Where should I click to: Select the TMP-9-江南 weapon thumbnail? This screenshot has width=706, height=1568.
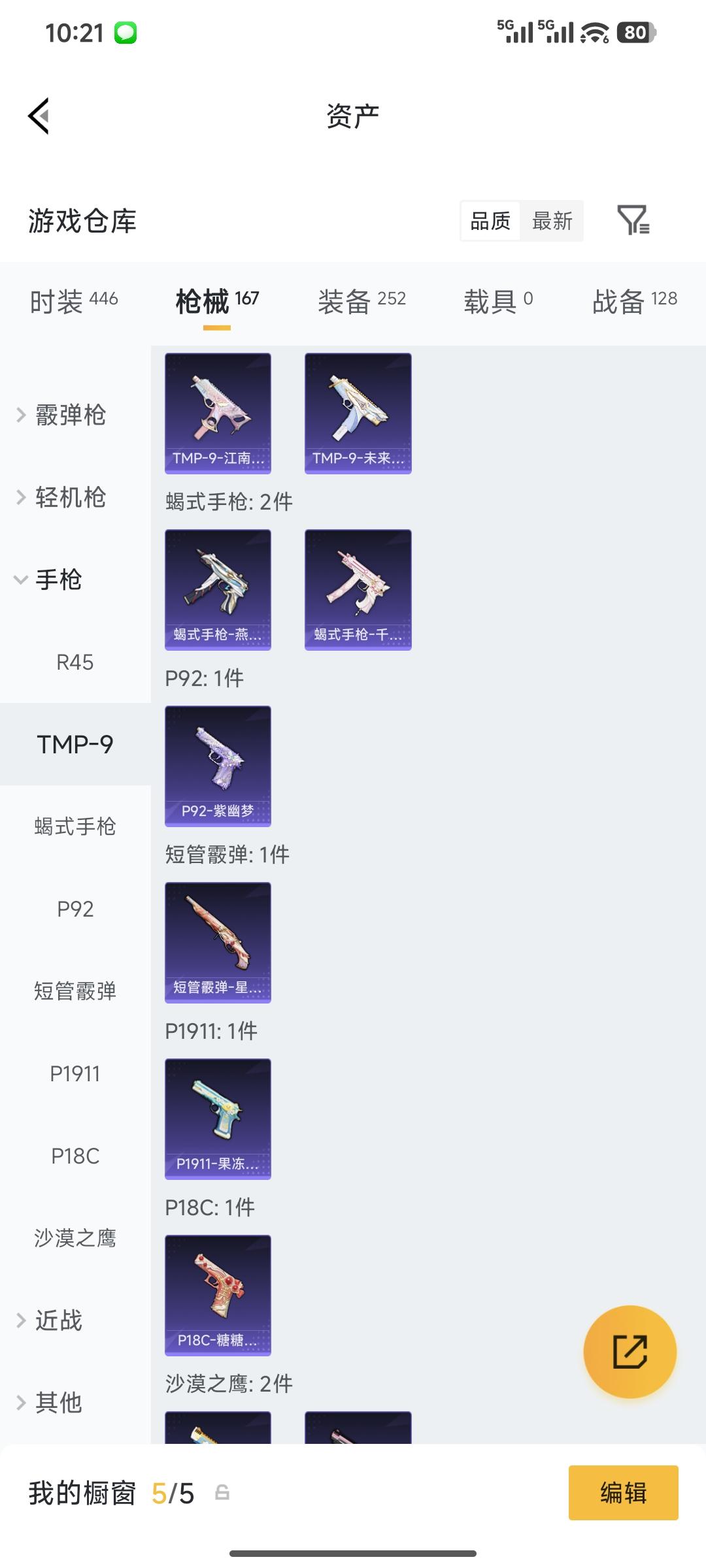[x=218, y=412]
